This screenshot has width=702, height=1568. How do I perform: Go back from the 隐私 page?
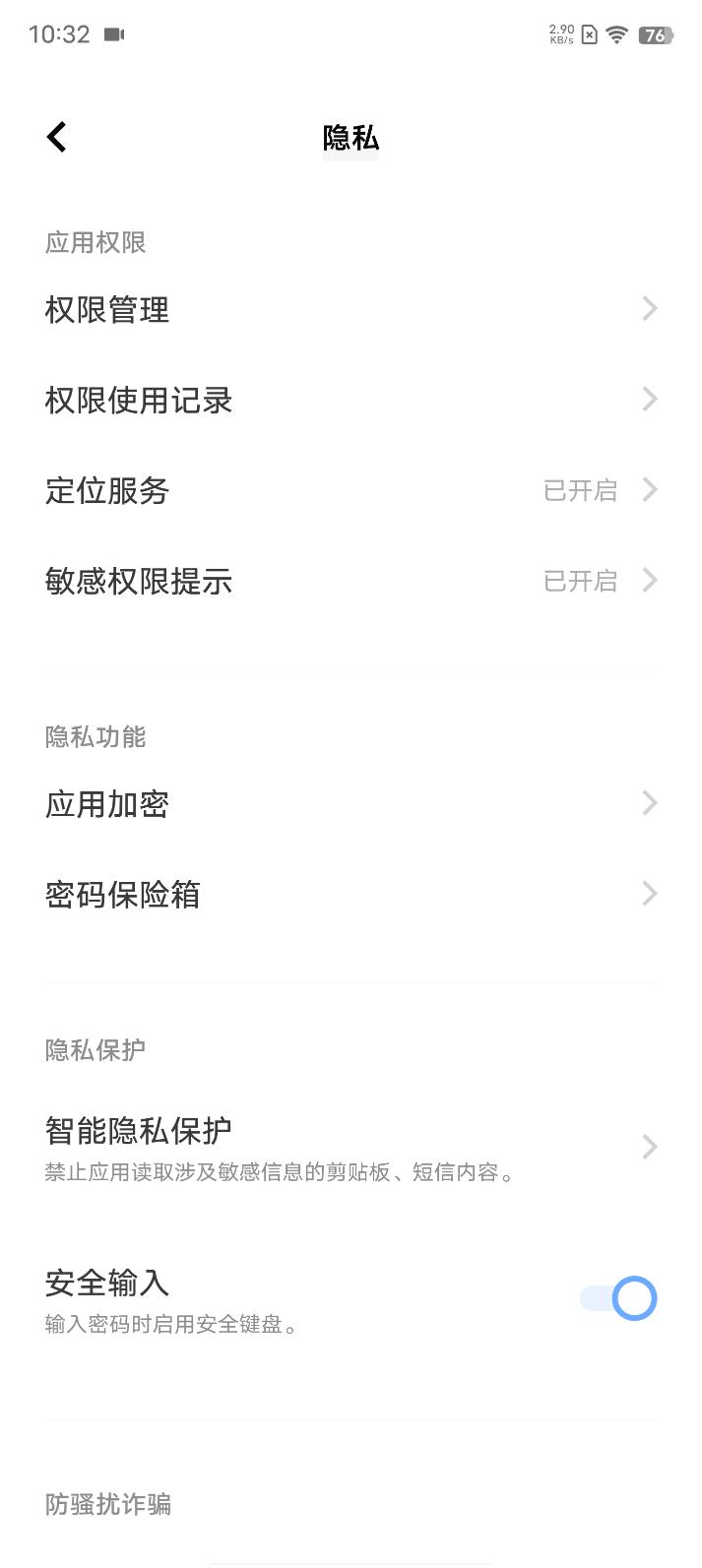pos(57,137)
